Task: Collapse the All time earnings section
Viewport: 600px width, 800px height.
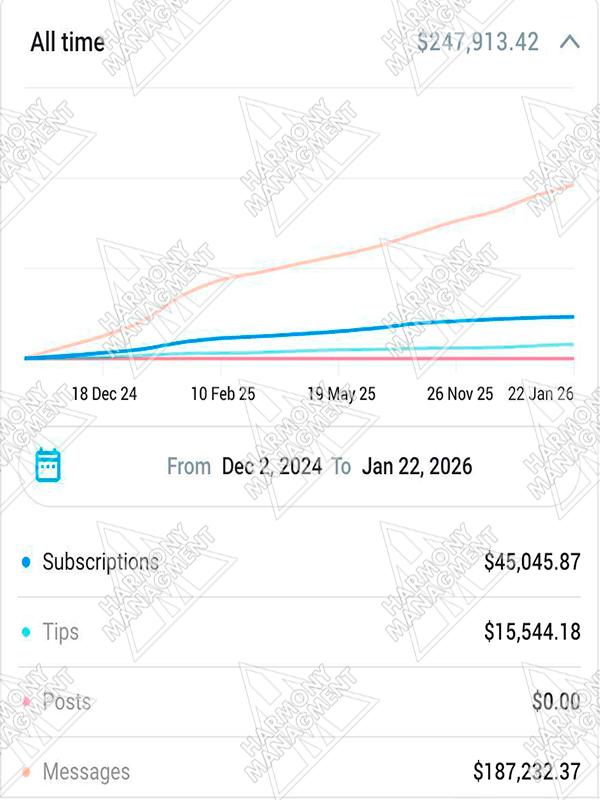Action: [x=570, y=42]
